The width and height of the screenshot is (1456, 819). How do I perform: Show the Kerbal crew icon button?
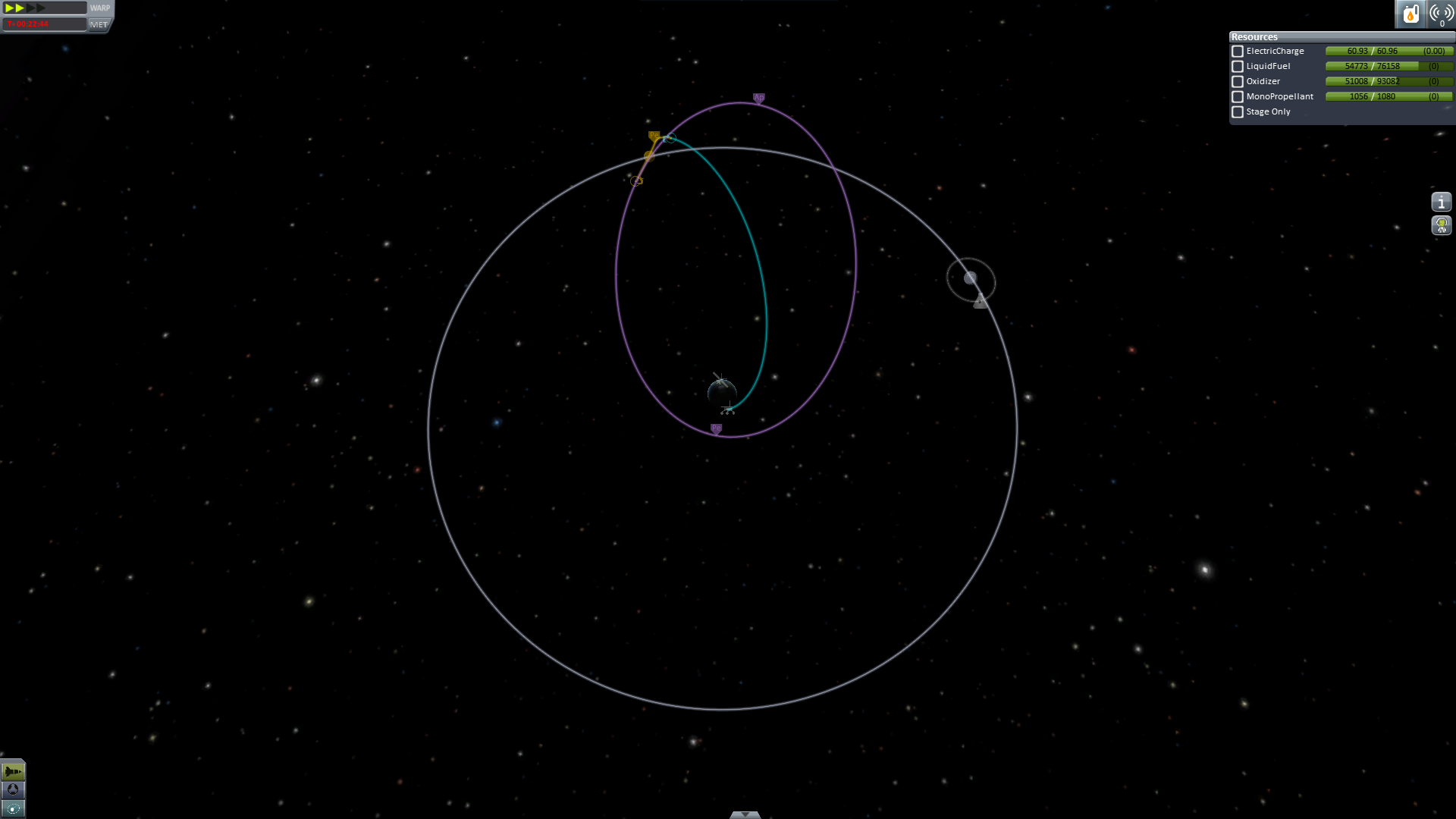(1441, 225)
